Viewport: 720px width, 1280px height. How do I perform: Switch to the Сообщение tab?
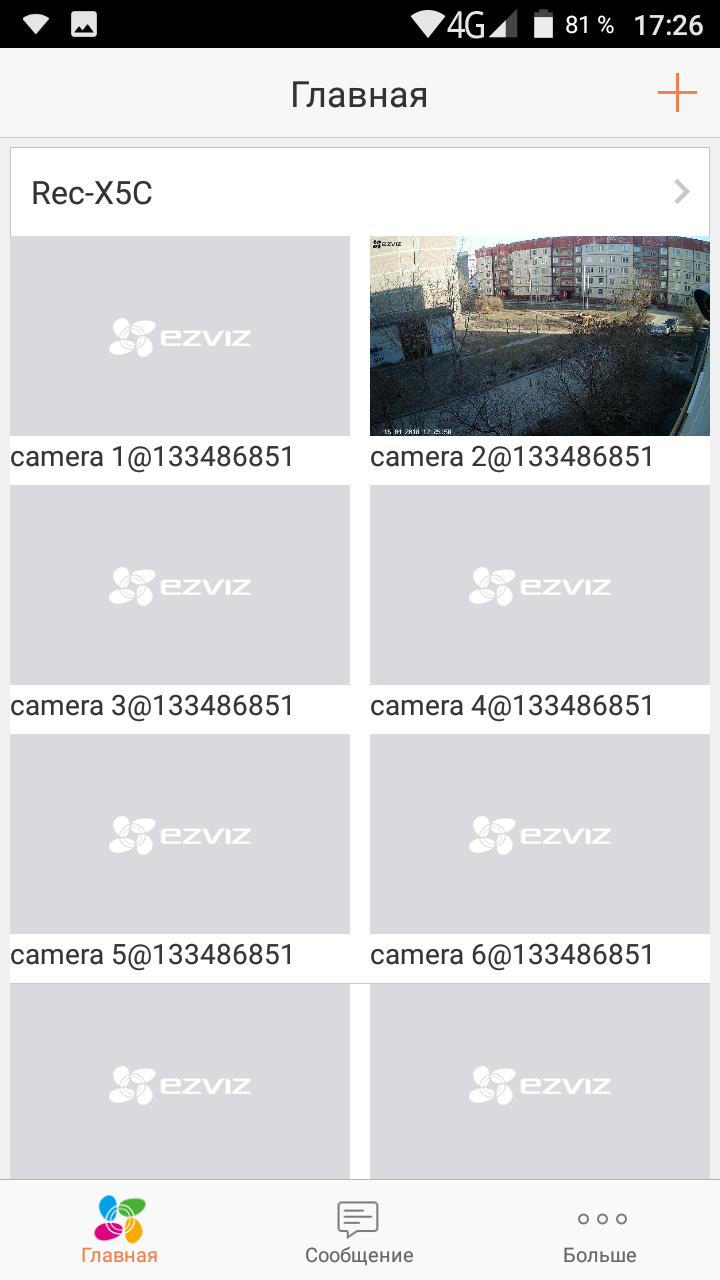(x=359, y=1230)
